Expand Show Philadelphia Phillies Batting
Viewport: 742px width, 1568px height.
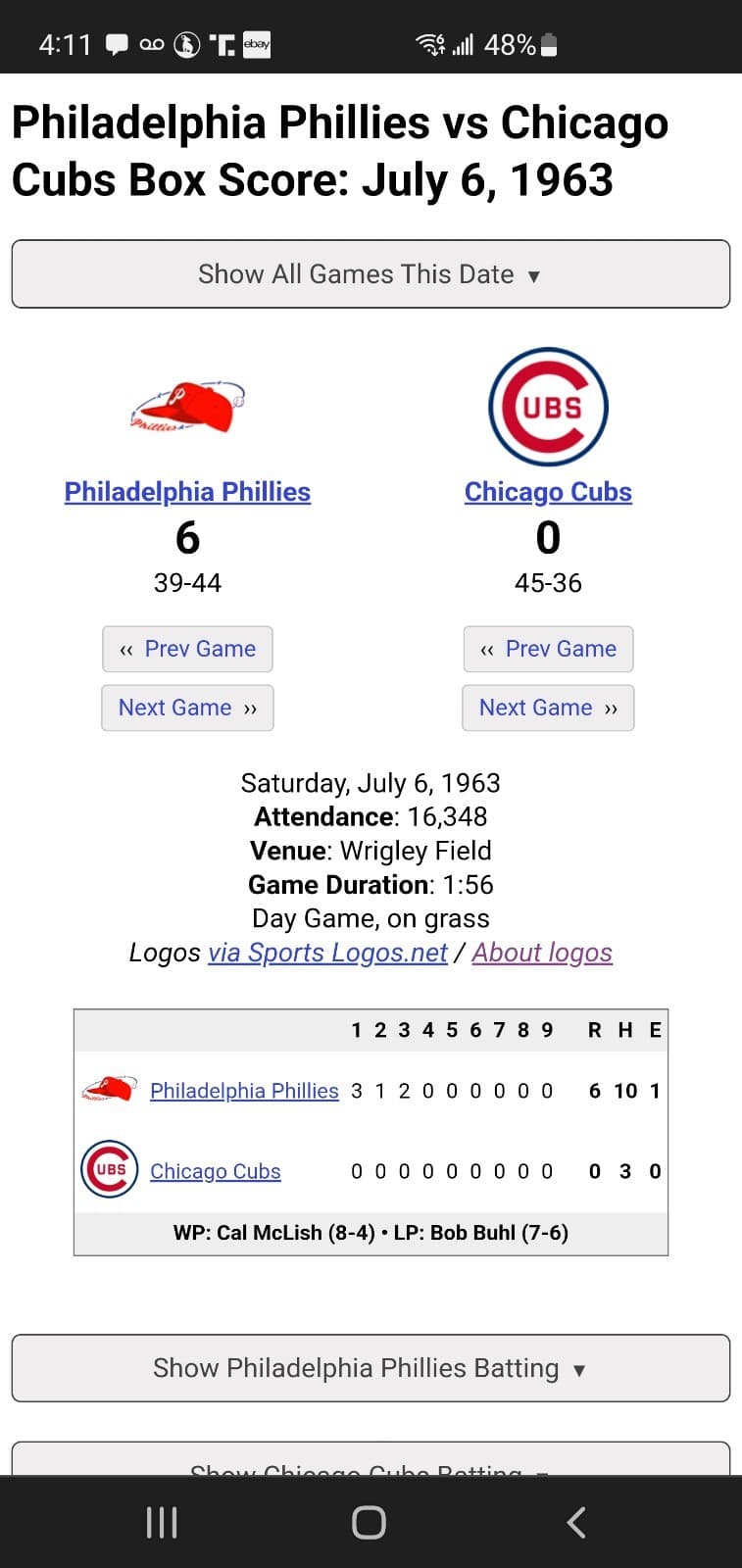click(371, 1368)
